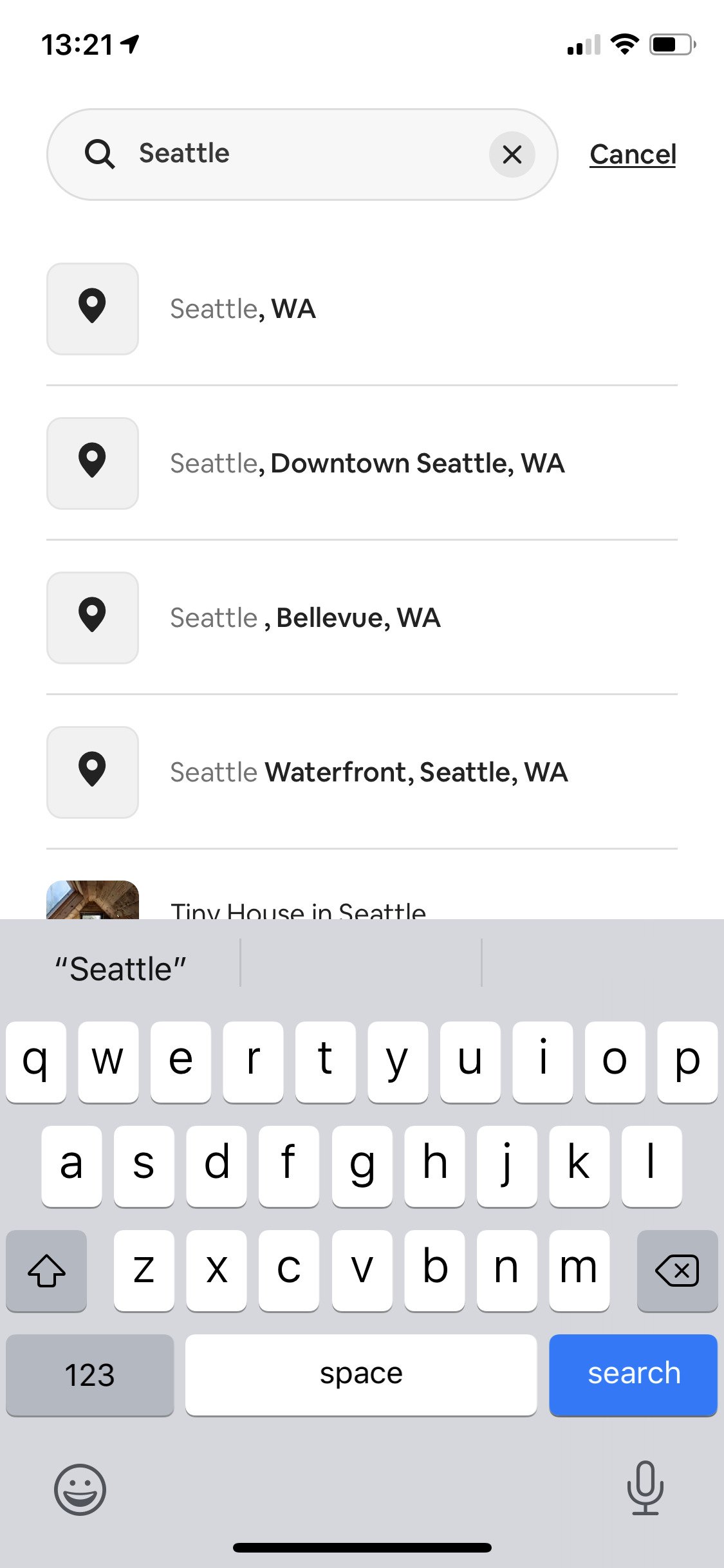724x1568 pixels.
Task: Clear the search field with the X icon
Action: pyautogui.click(x=512, y=154)
